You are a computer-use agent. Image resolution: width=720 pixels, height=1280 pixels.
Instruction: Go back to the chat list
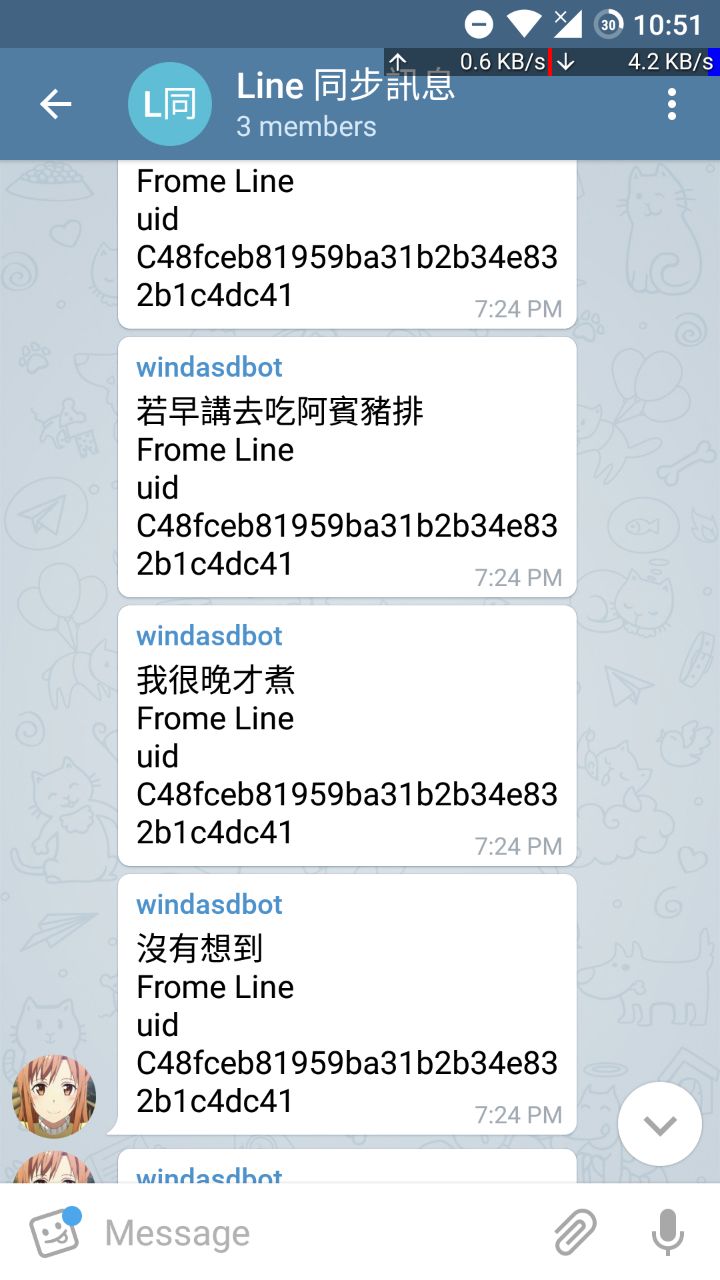[x=55, y=104]
